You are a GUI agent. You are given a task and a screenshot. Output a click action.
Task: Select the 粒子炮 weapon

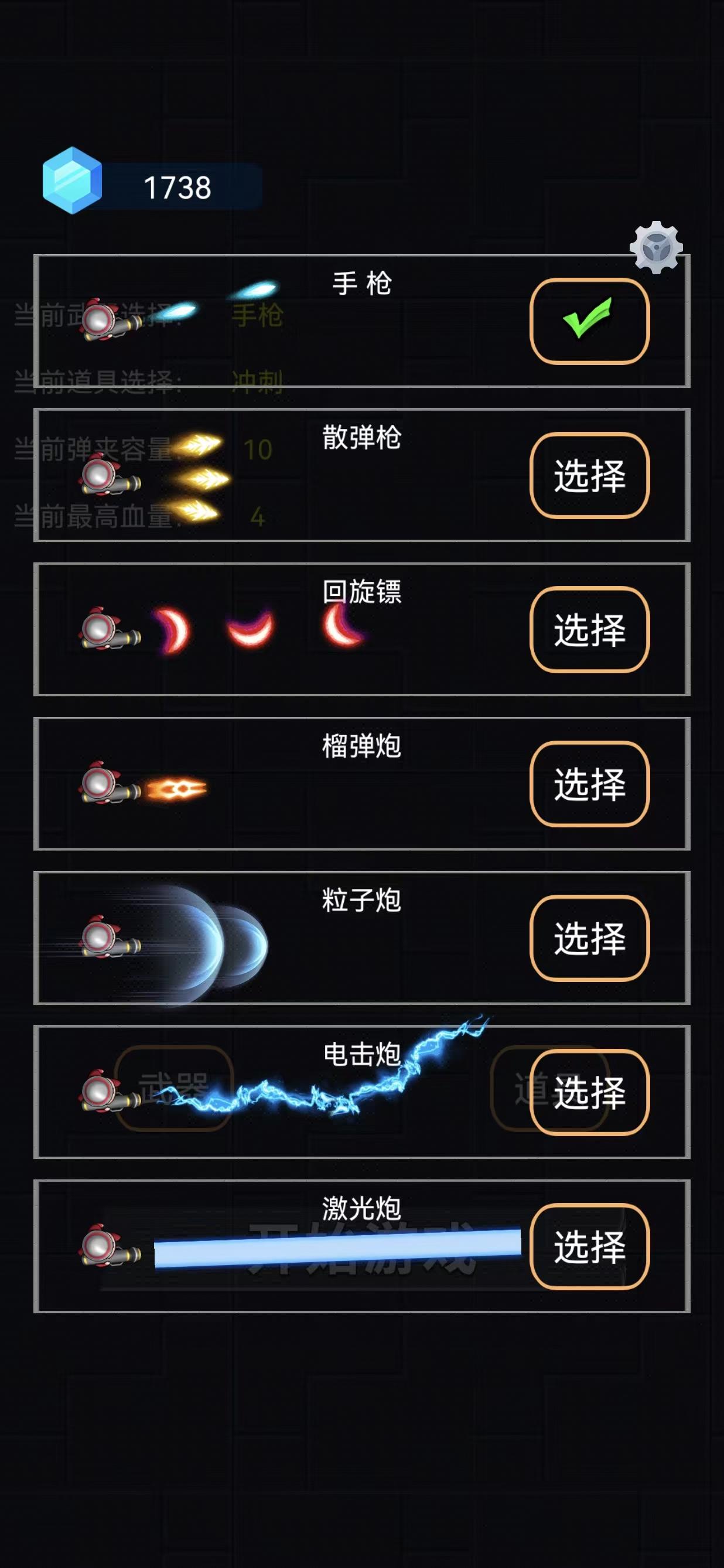point(589,938)
